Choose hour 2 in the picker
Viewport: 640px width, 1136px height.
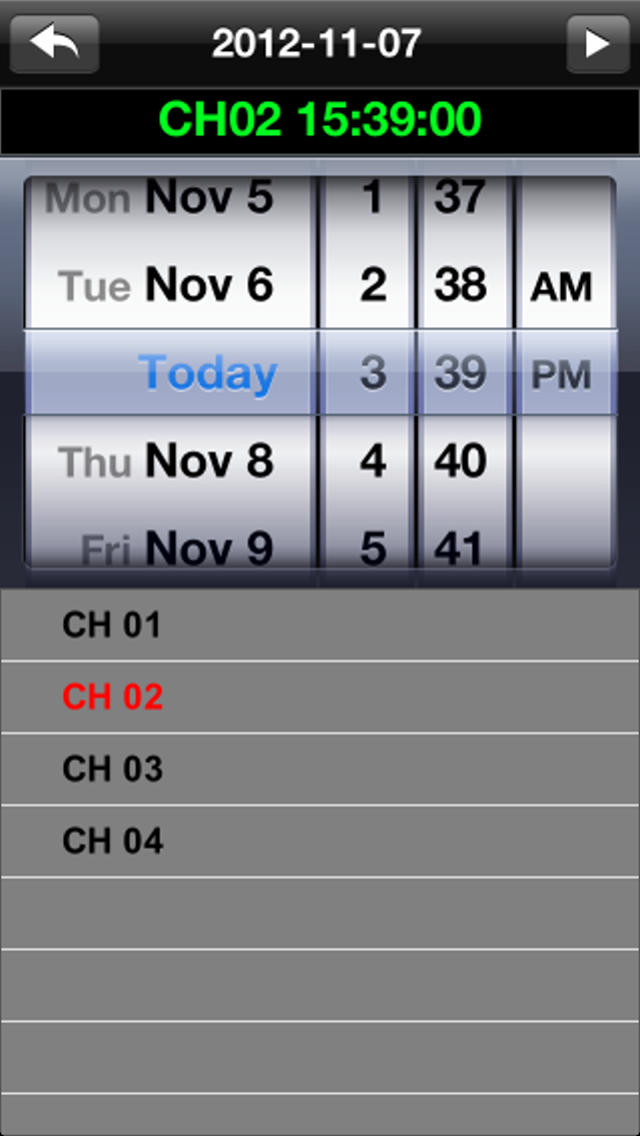click(373, 285)
